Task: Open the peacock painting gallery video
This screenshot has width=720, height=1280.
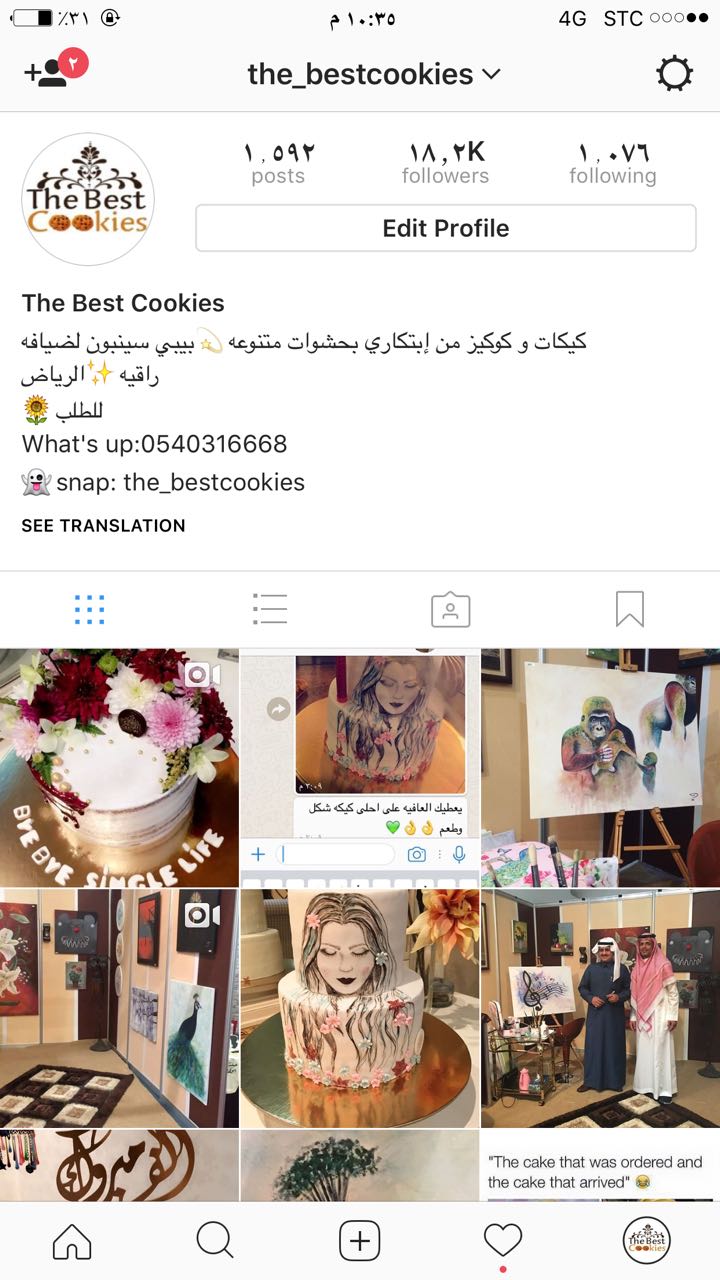Action: tap(119, 1008)
